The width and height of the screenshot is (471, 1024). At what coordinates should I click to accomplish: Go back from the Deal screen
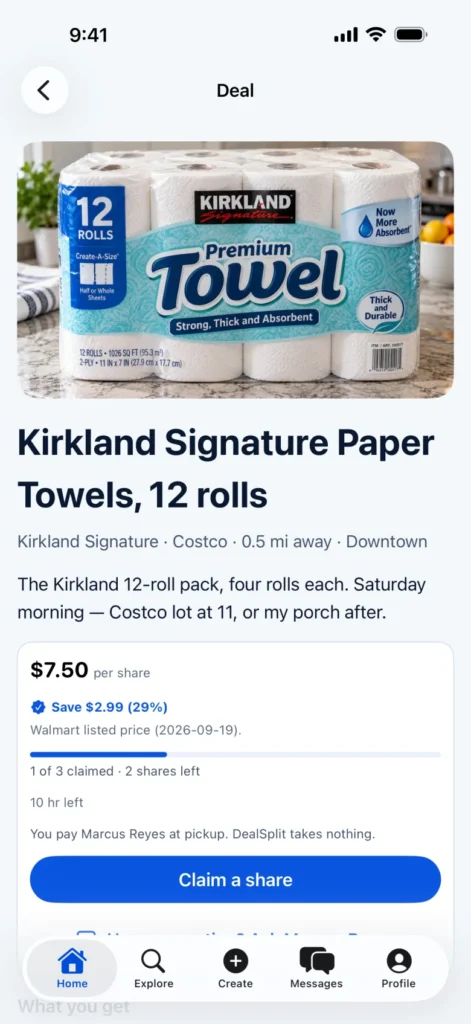click(44, 90)
